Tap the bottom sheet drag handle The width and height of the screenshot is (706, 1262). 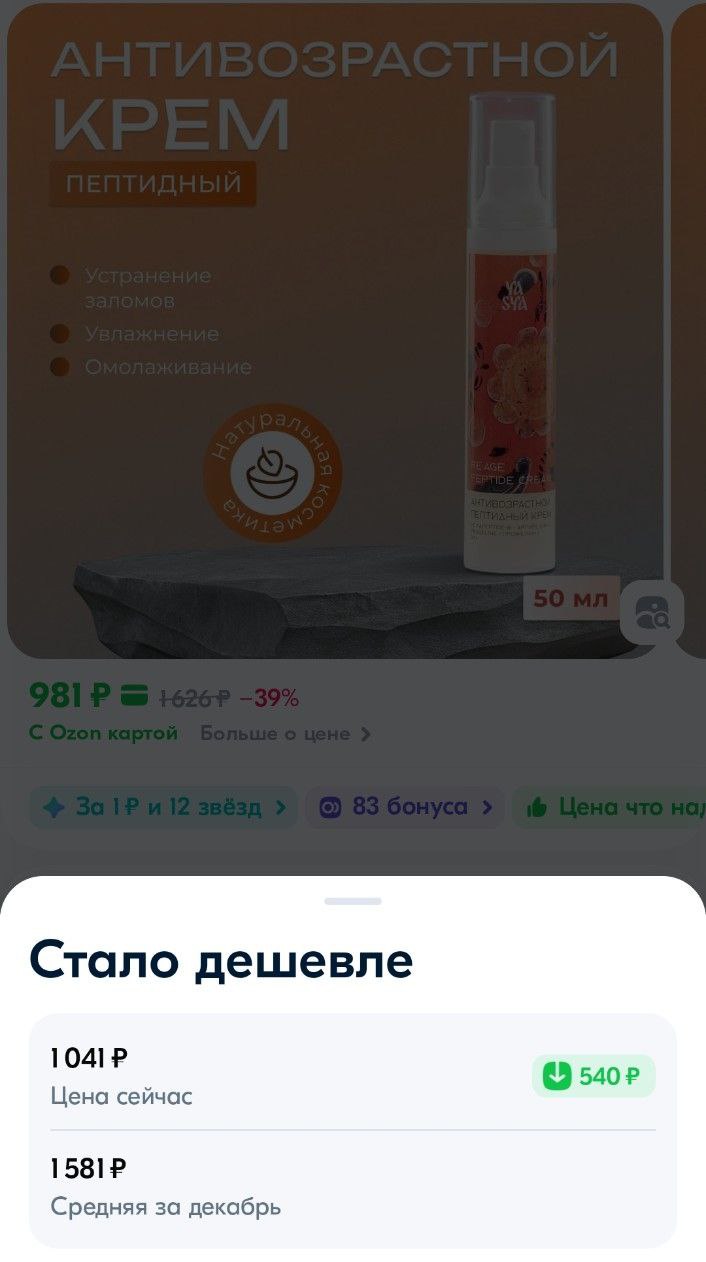[353, 901]
